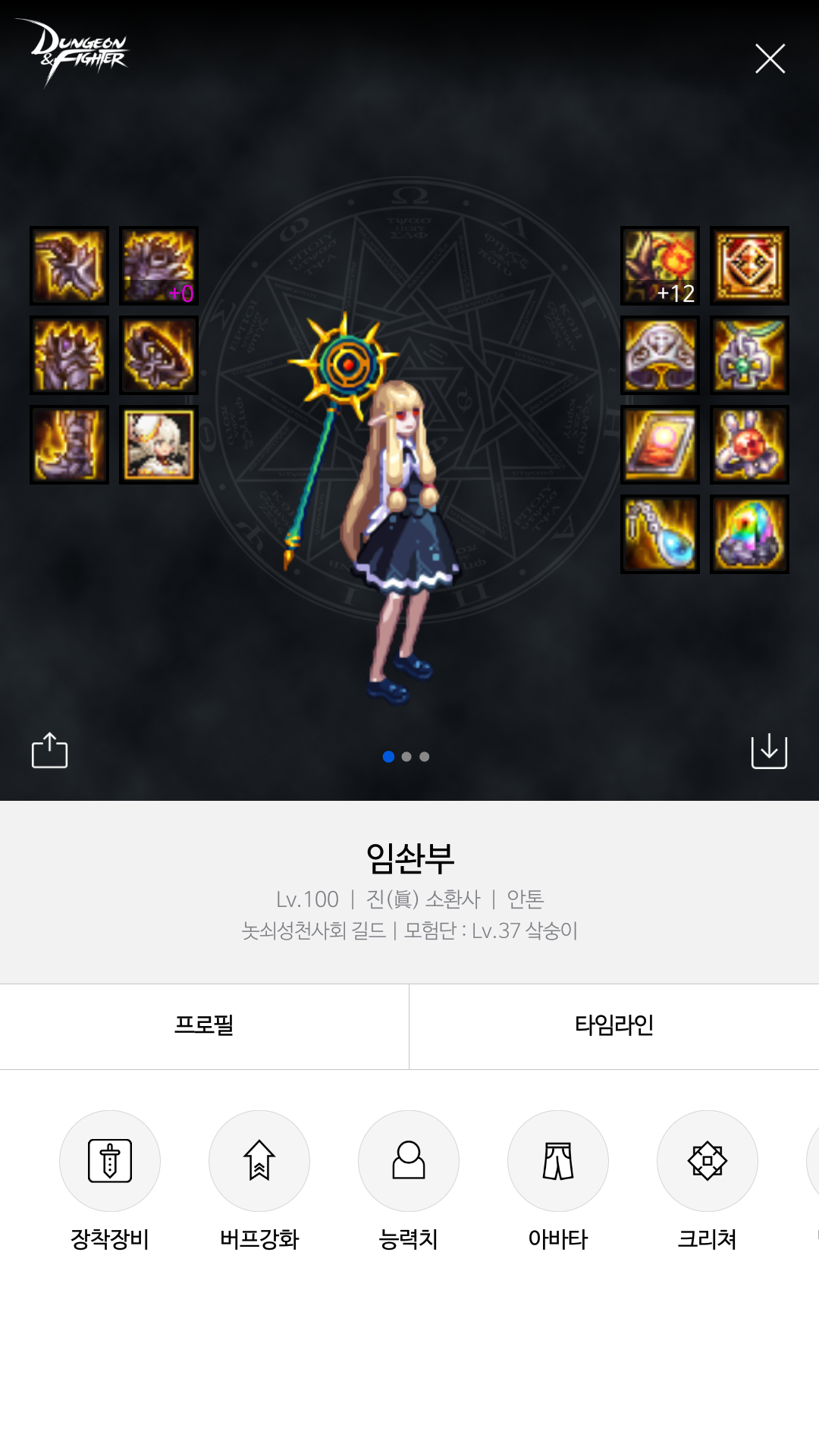Download the character image
This screenshot has width=819, height=1456.
pos(769,751)
